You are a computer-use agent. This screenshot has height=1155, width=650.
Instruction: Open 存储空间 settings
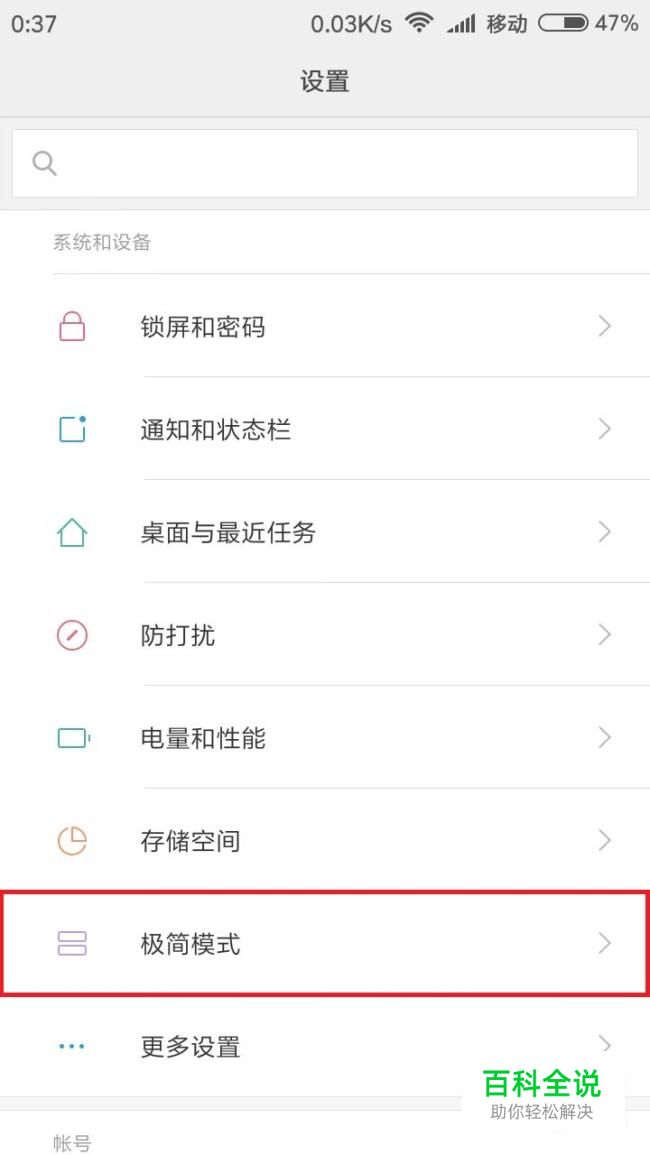click(x=325, y=841)
